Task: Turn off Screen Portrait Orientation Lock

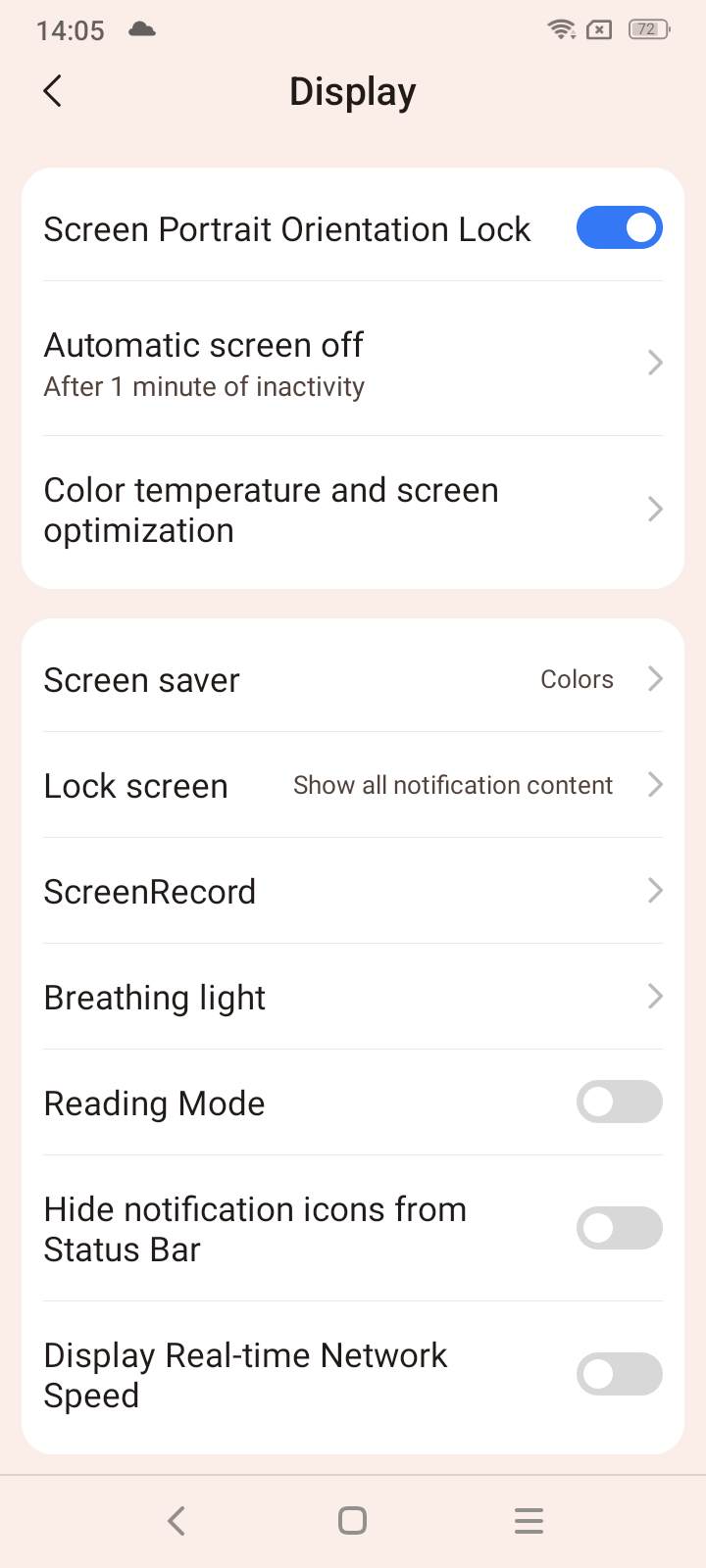Action: click(619, 227)
